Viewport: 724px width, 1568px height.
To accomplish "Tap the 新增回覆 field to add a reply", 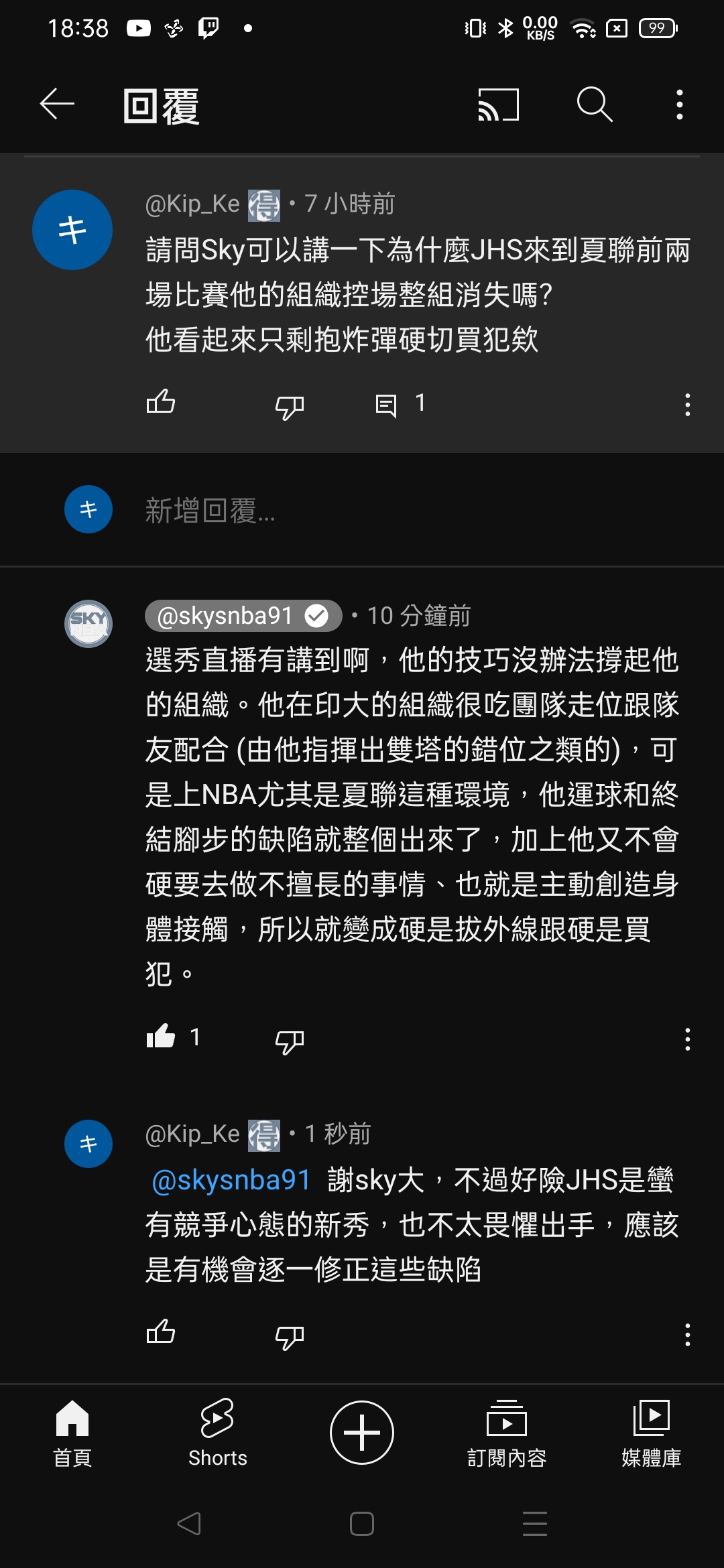I will [362, 511].
